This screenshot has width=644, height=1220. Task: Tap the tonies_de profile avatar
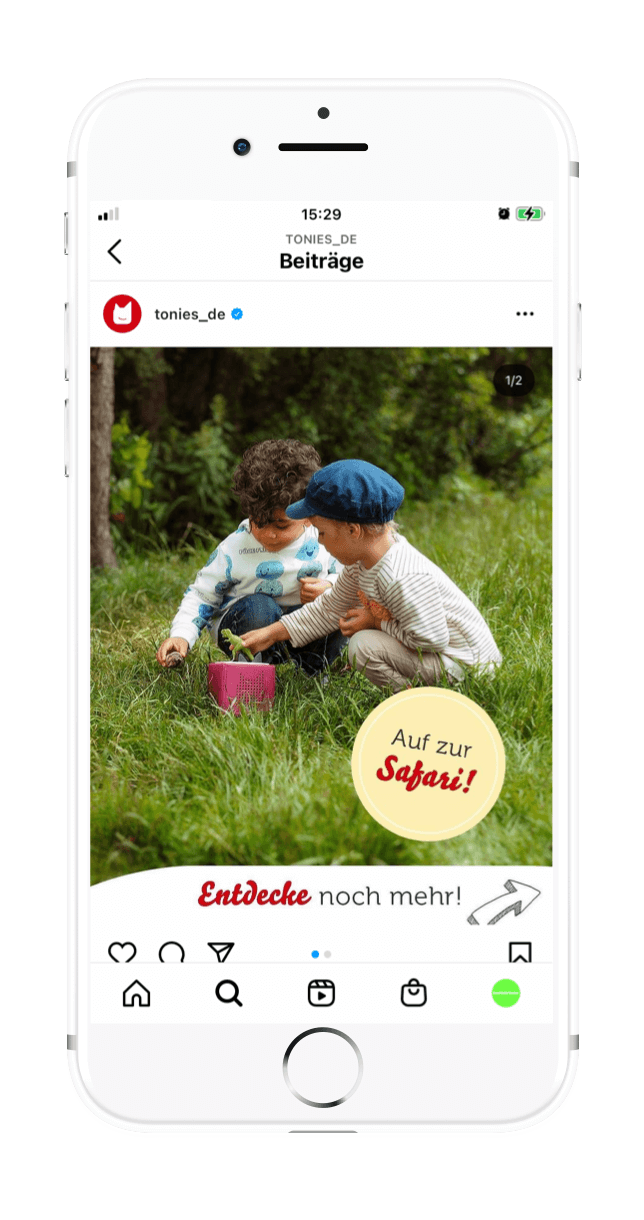tap(122, 314)
